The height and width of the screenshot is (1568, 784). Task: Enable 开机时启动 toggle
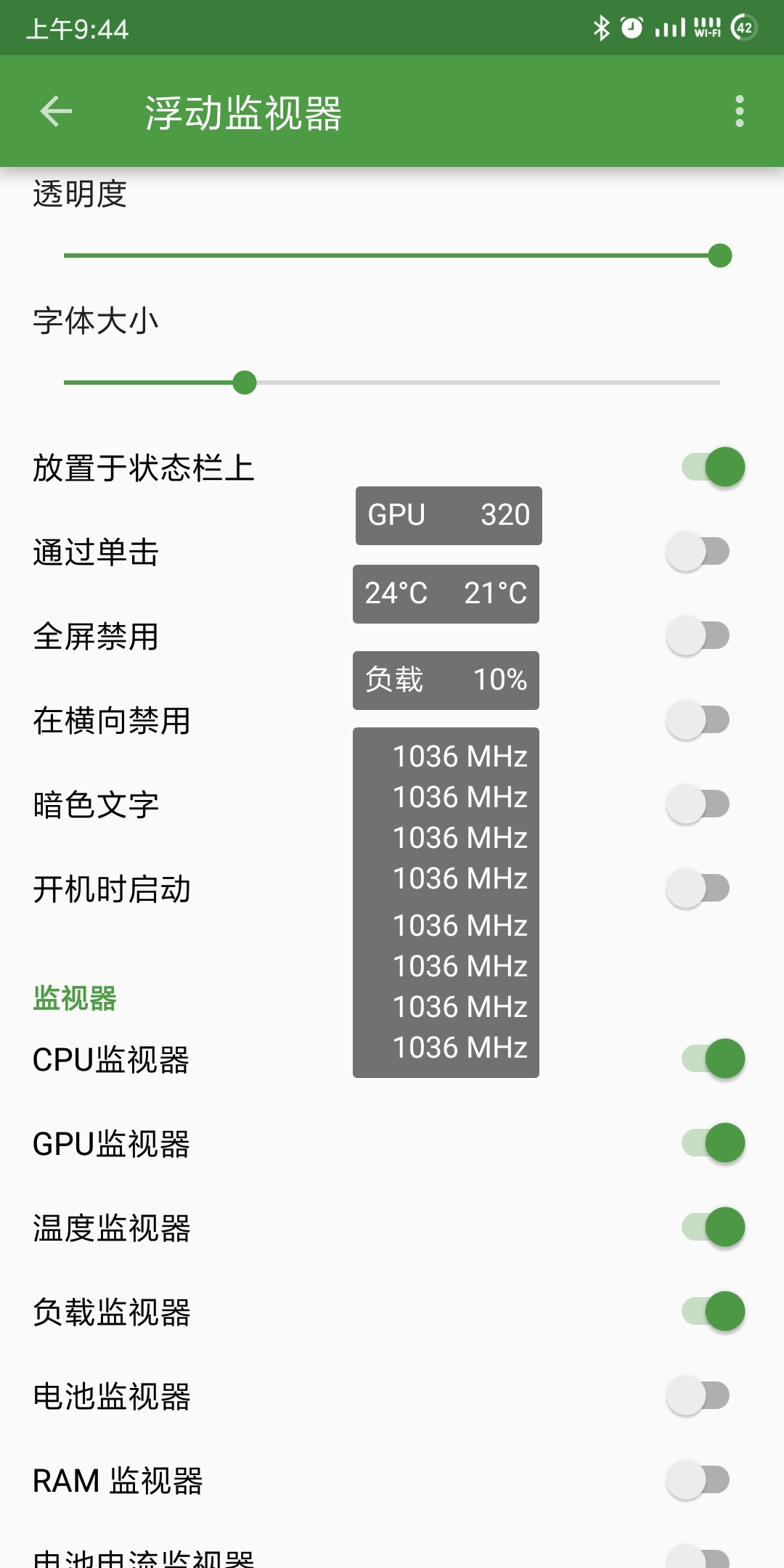tap(698, 888)
